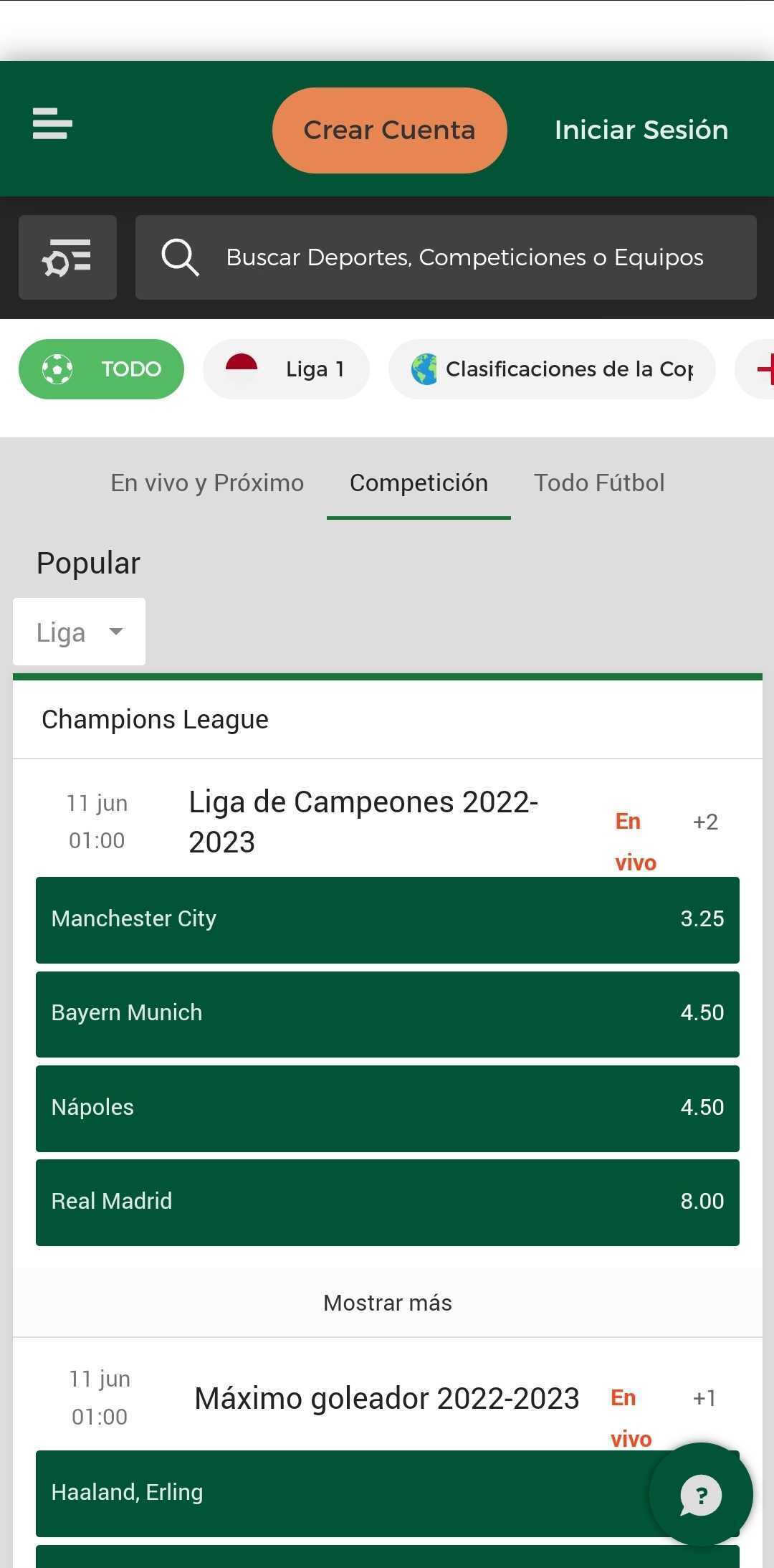The width and height of the screenshot is (774, 1568).
Task: Open the hamburger menu
Action: 52,123
